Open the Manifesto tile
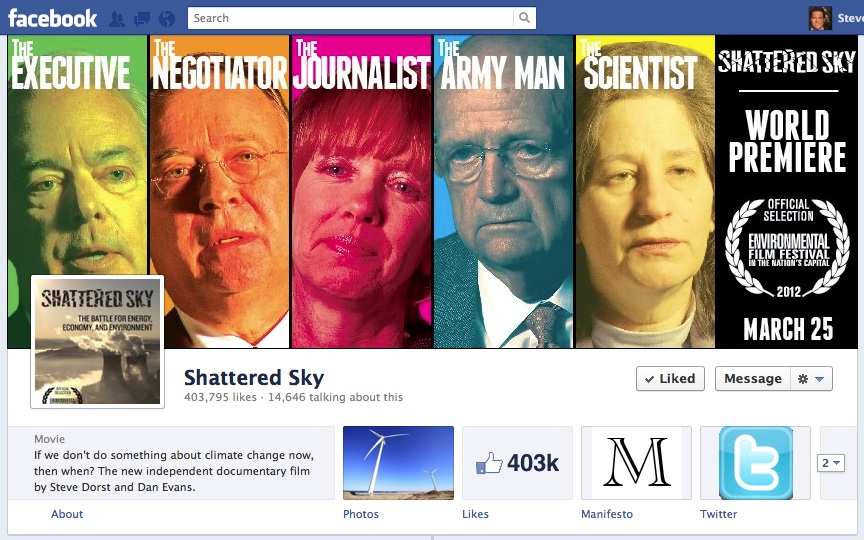 click(636, 462)
